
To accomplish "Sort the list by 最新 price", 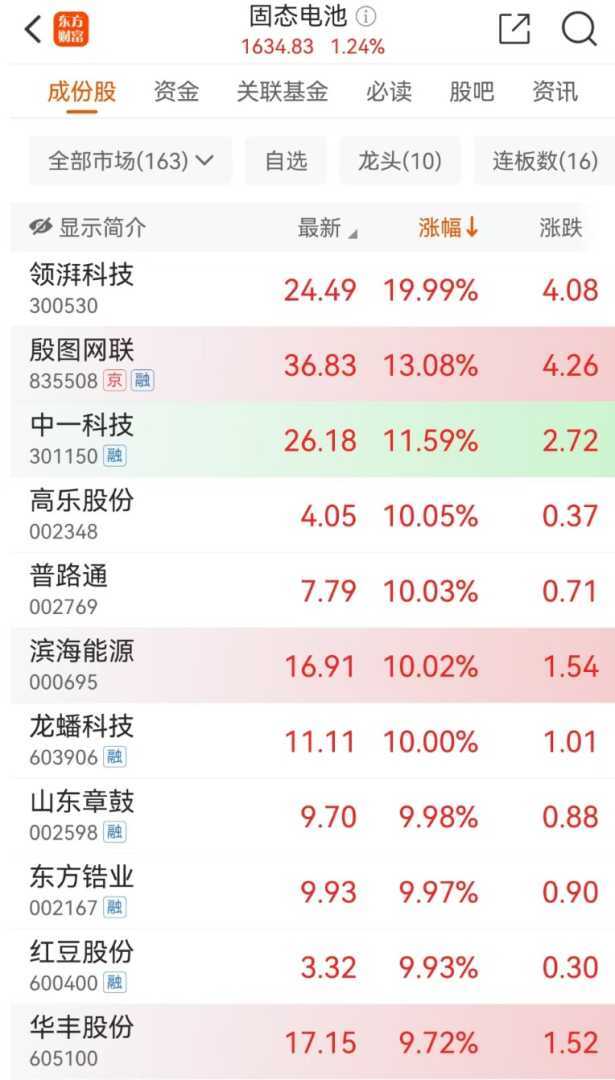I will (x=326, y=228).
